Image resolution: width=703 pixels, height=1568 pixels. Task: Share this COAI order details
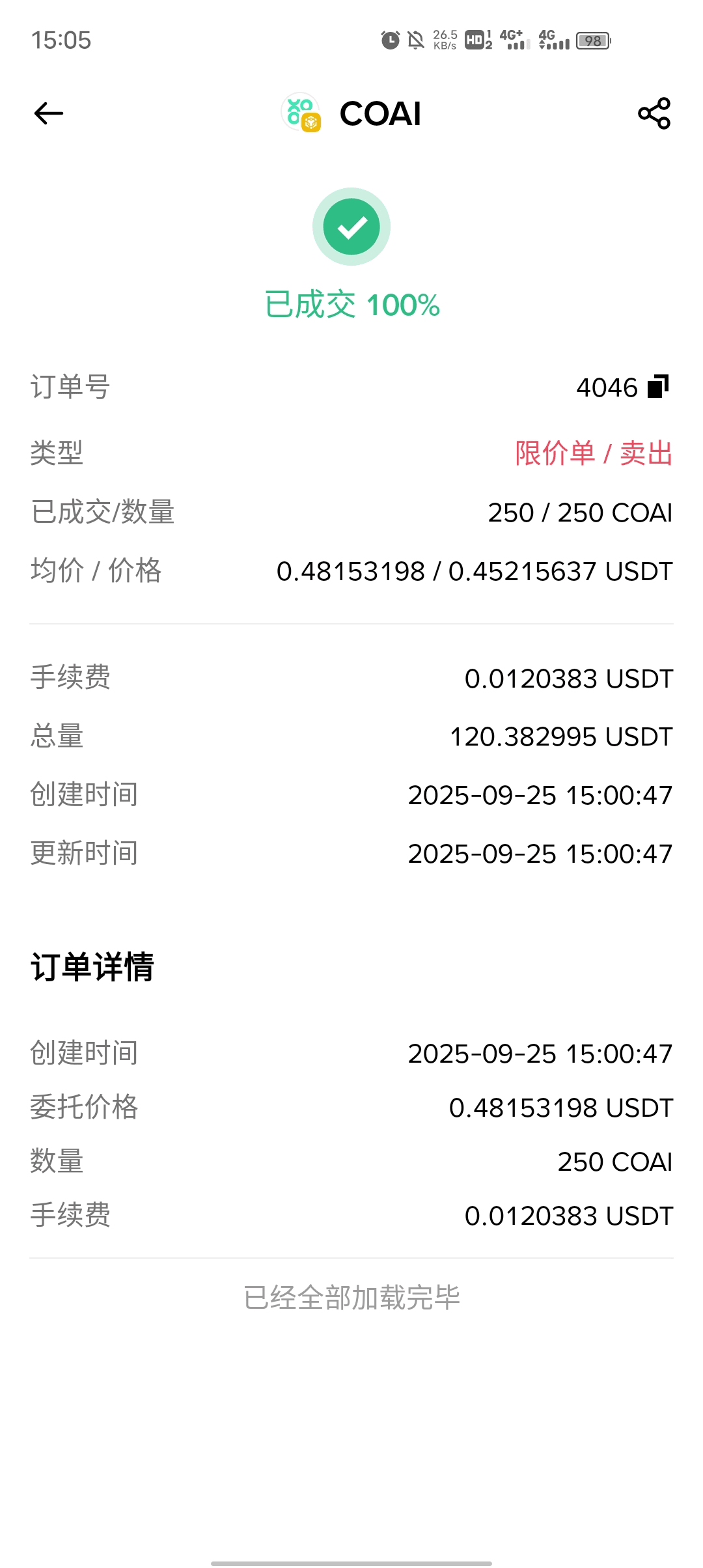(654, 113)
